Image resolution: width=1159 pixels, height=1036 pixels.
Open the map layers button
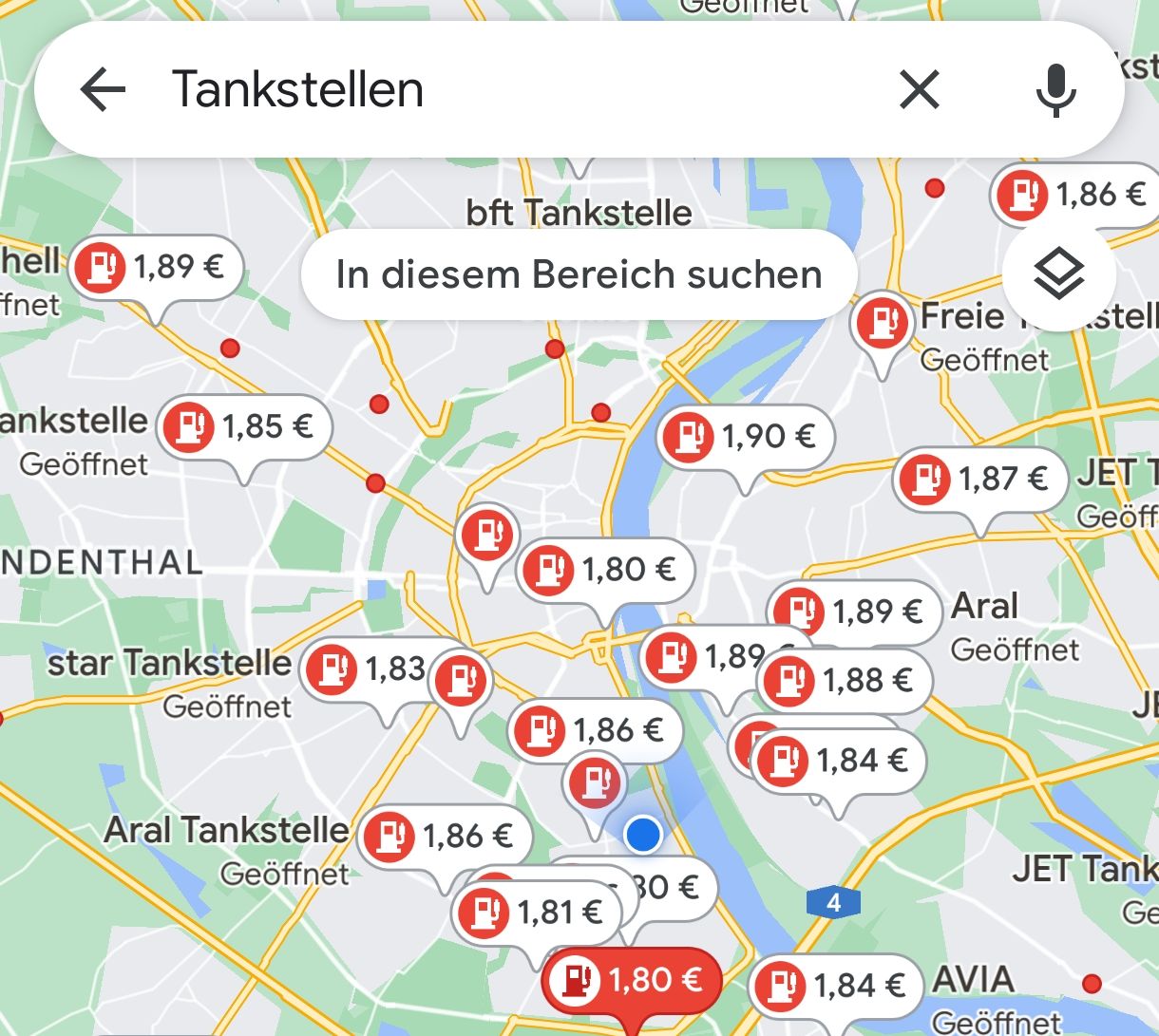1058,275
